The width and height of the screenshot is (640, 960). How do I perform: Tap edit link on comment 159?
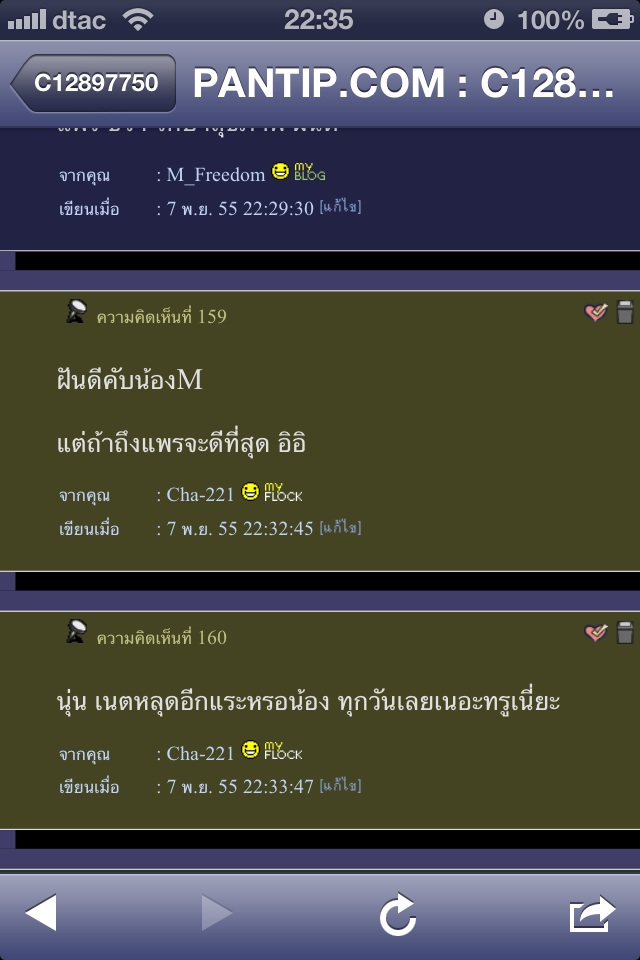tap(340, 527)
